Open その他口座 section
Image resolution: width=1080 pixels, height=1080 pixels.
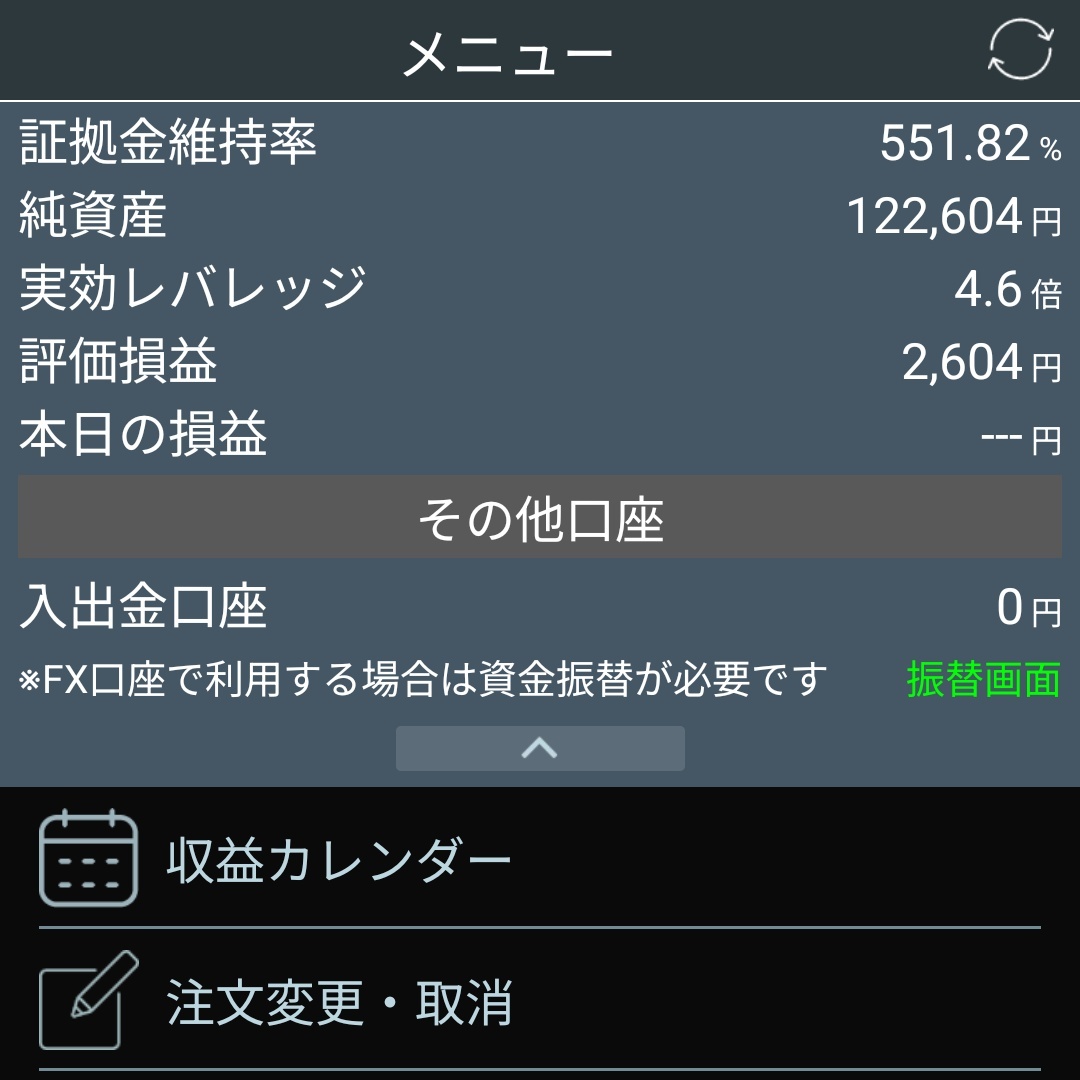(539, 517)
